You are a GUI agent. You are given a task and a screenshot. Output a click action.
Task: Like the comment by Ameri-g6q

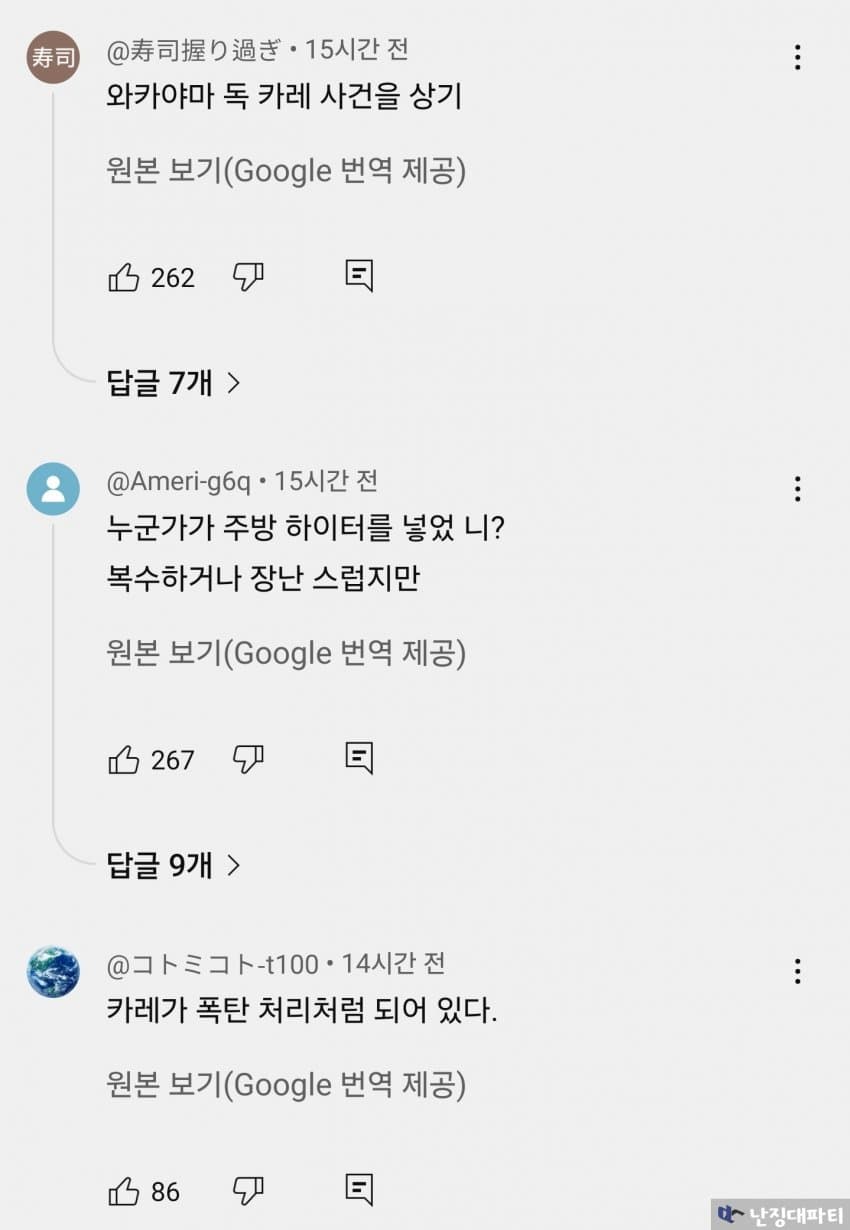[x=124, y=760]
